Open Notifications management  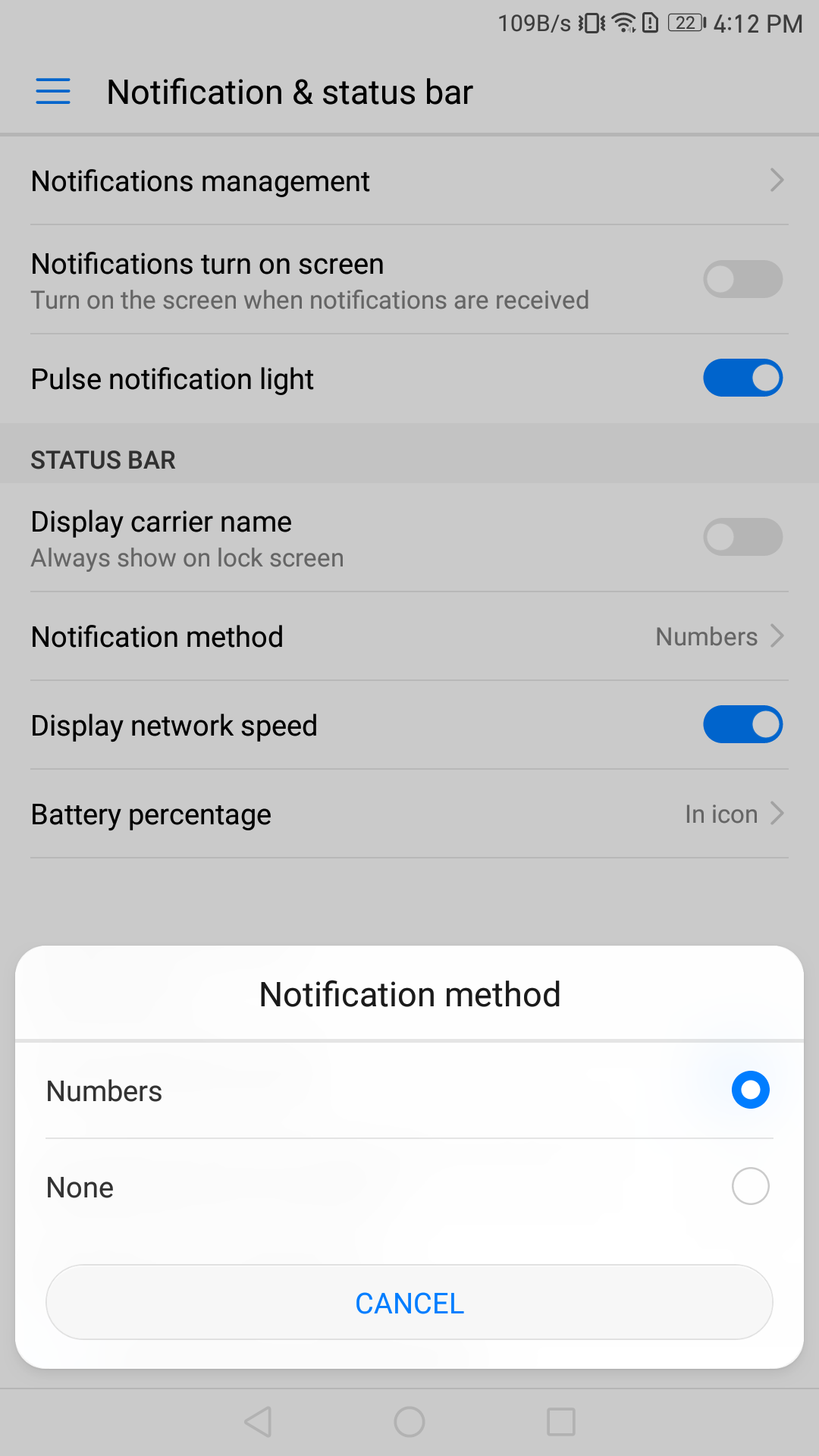pyautogui.click(x=409, y=180)
